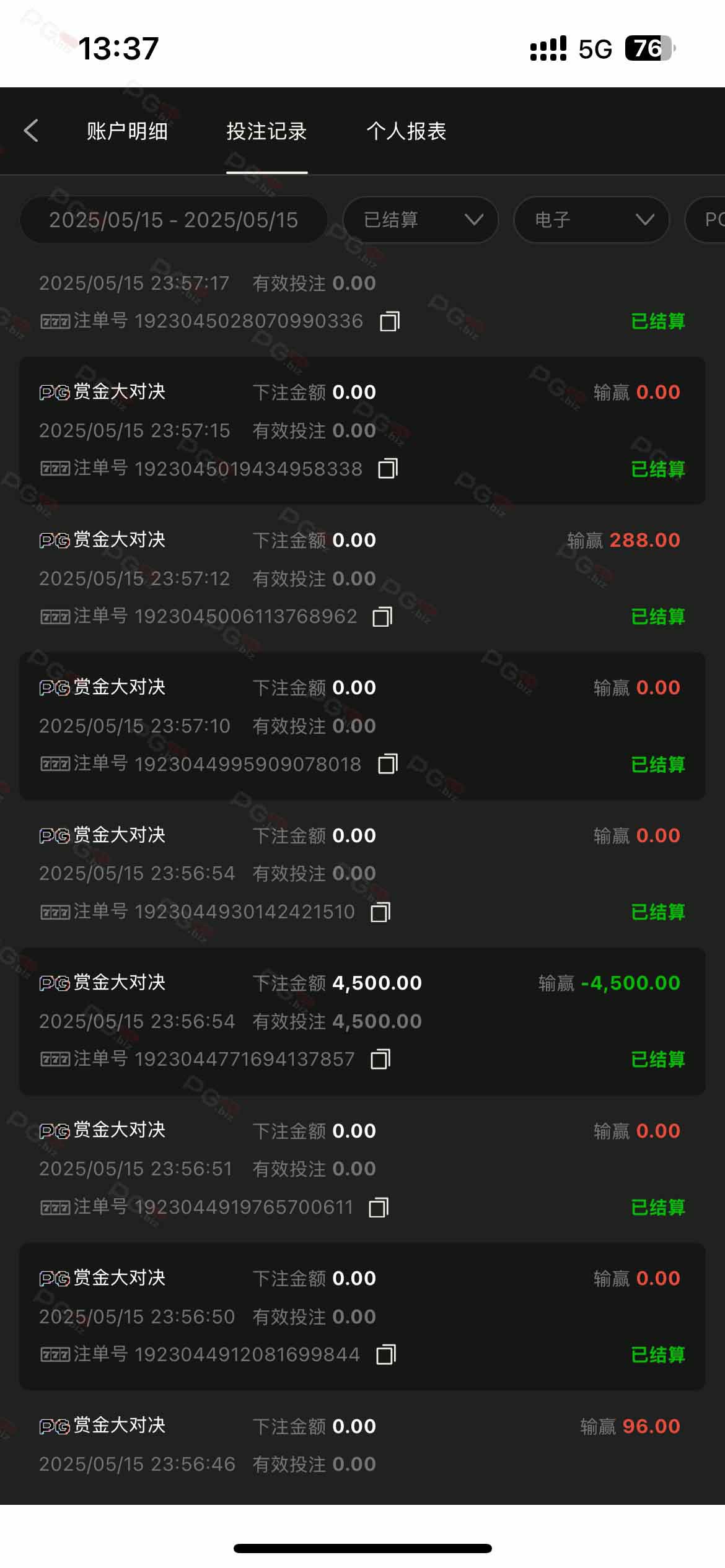This screenshot has height=1568, width=725.
Task: Copy order number 1923044771694137857
Action: [x=380, y=1060]
